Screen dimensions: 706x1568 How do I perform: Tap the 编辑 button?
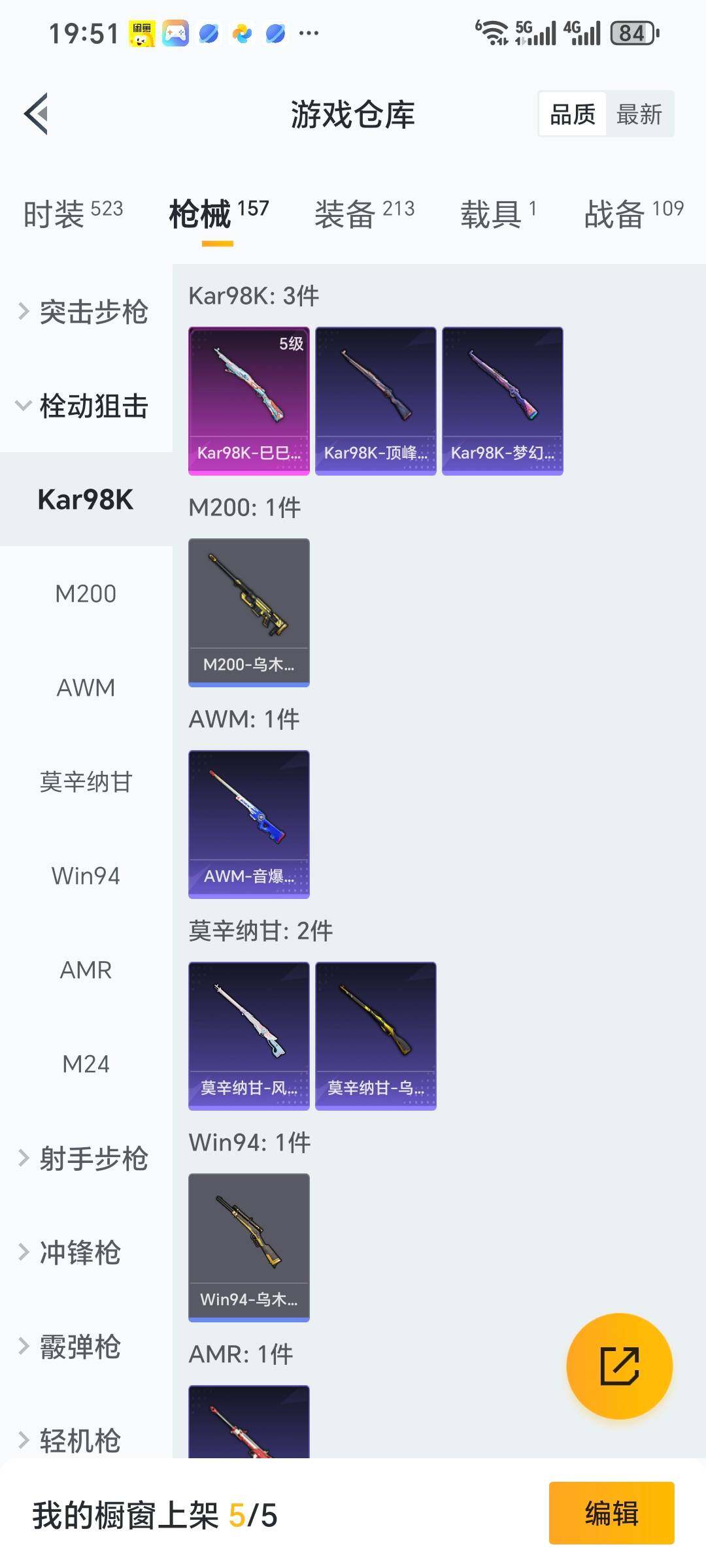coord(611,1513)
